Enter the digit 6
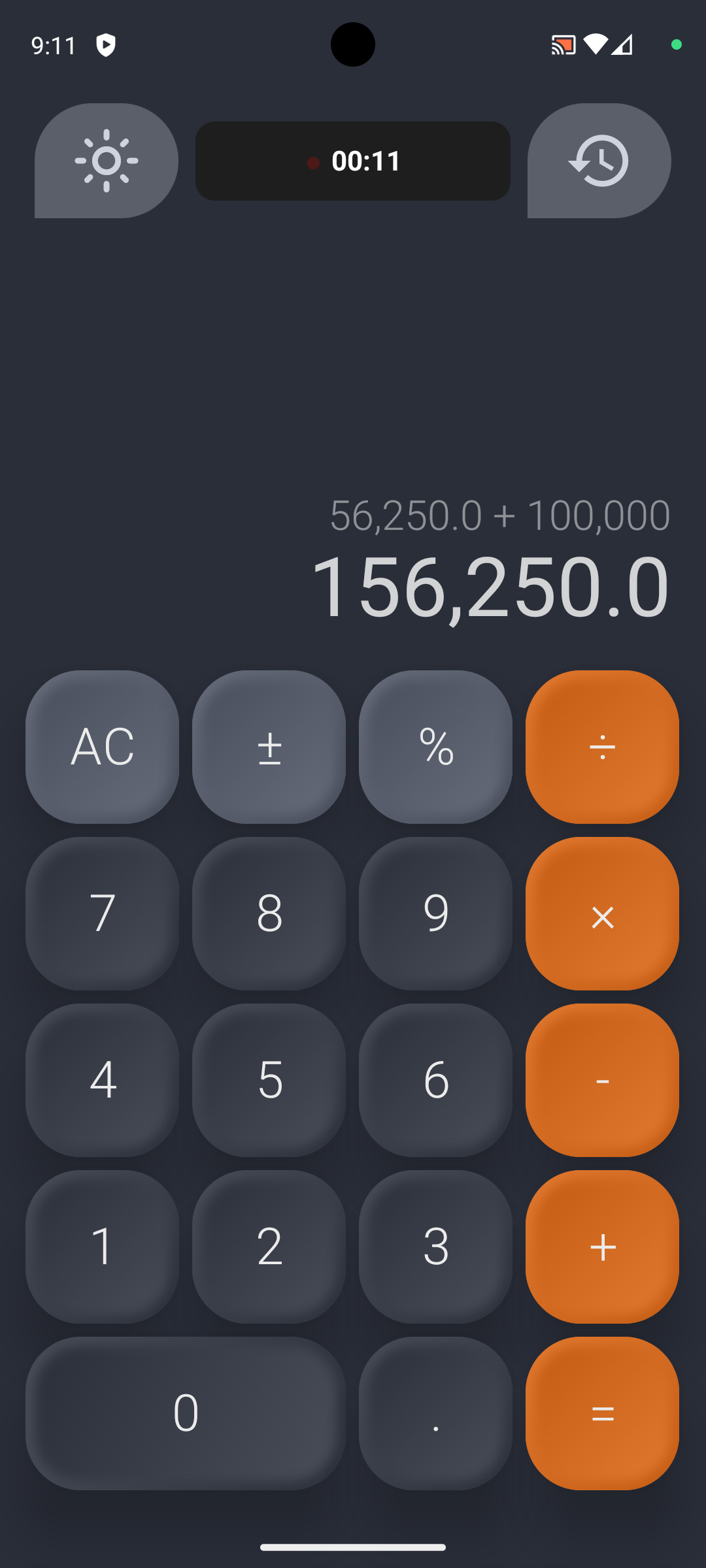The width and height of the screenshot is (706, 1568). click(x=435, y=1080)
